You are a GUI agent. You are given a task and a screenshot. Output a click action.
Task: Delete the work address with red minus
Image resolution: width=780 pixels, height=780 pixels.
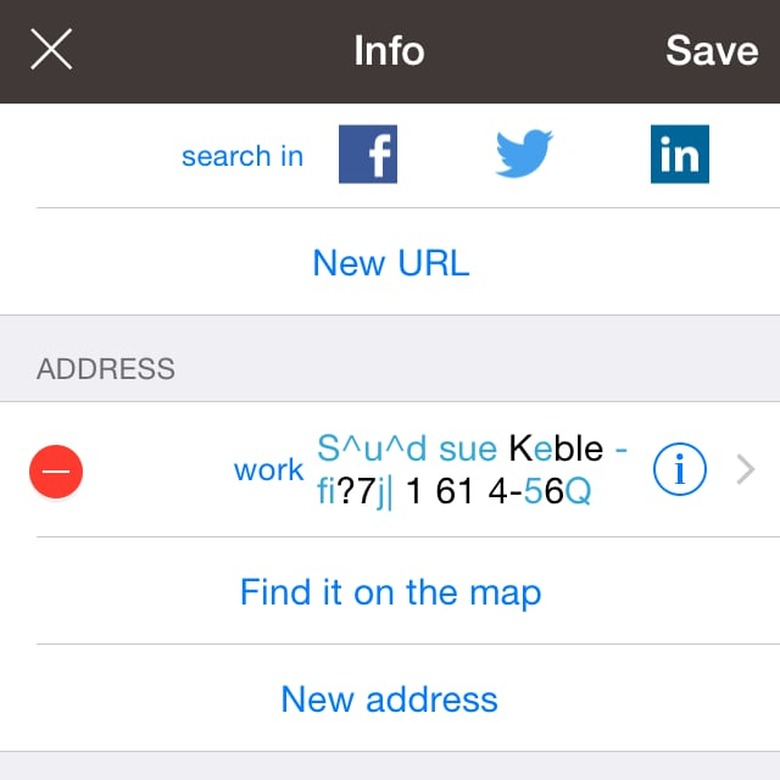pos(56,470)
